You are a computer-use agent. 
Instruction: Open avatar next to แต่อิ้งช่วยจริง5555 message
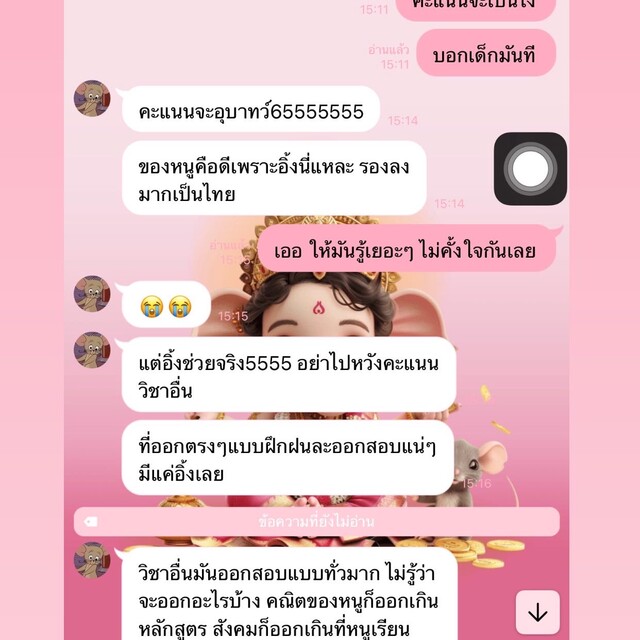click(x=93, y=350)
